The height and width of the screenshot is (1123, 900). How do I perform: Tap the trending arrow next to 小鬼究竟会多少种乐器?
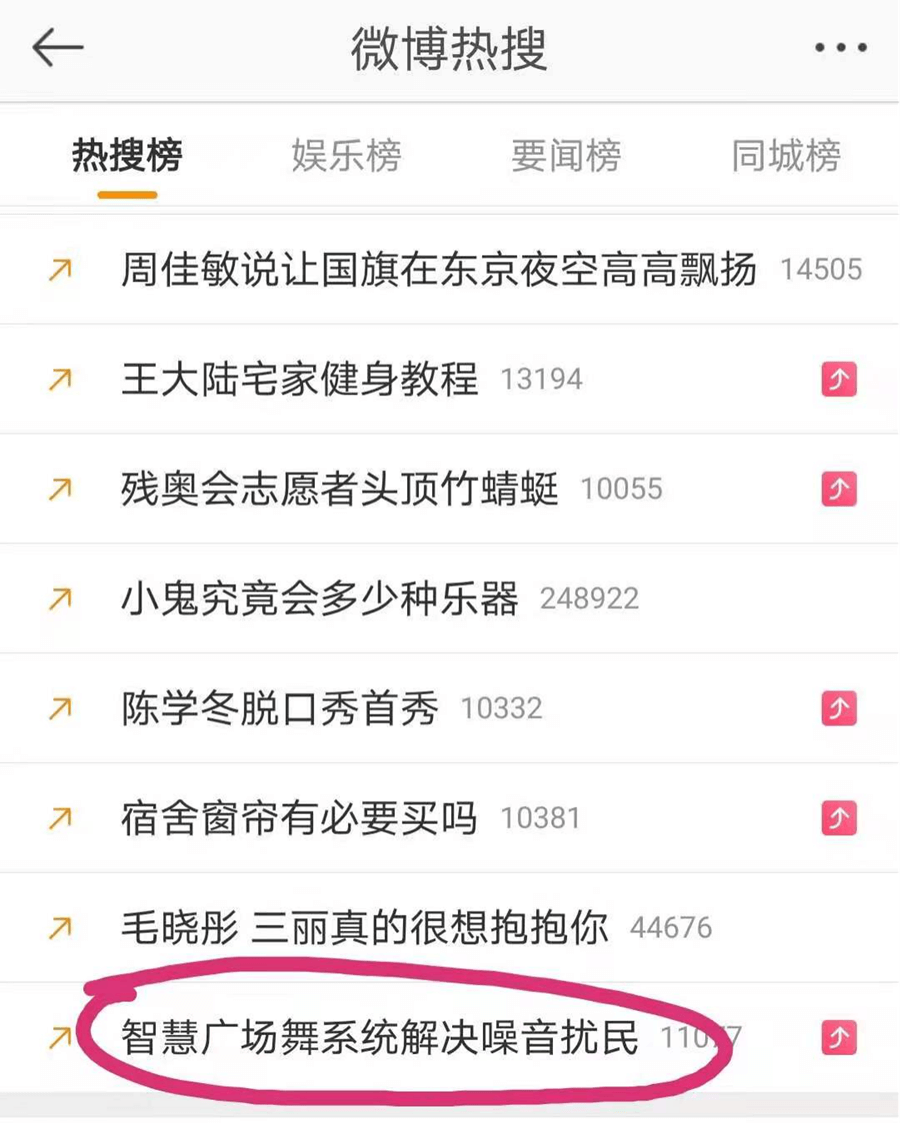click(x=60, y=598)
